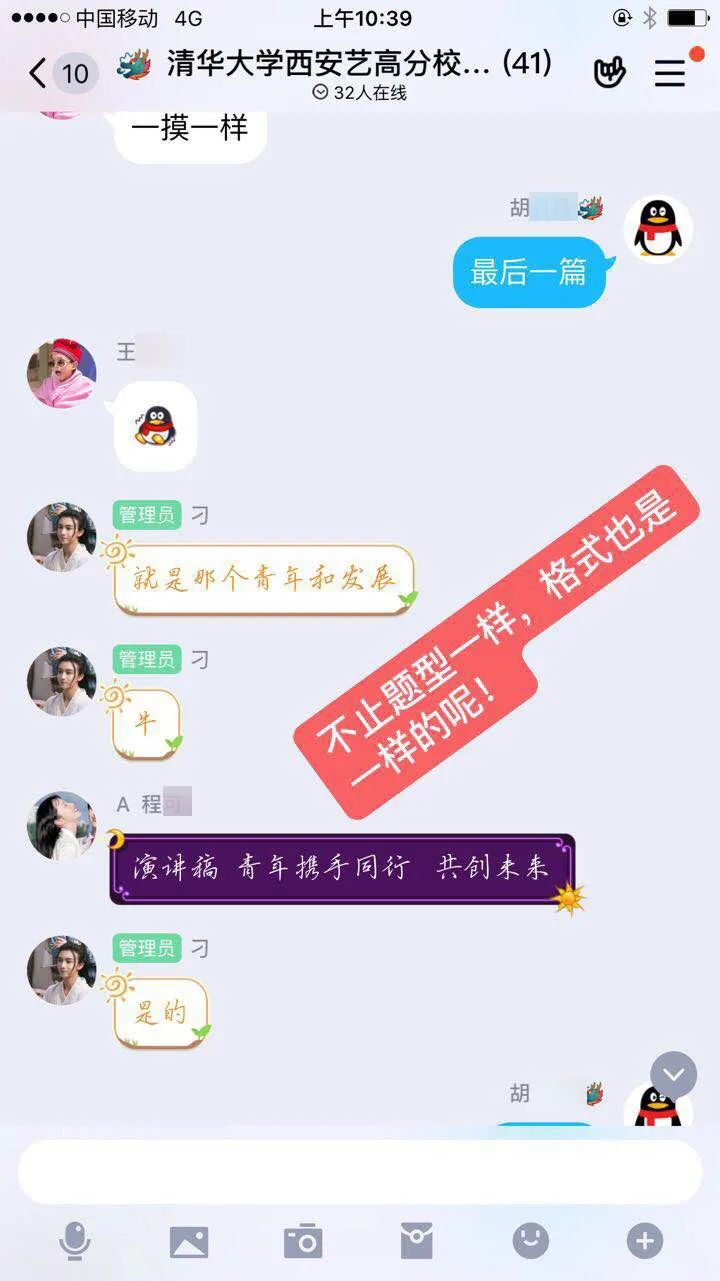Open the group settings menu
Screen dimensions: 720x1281
coord(670,73)
